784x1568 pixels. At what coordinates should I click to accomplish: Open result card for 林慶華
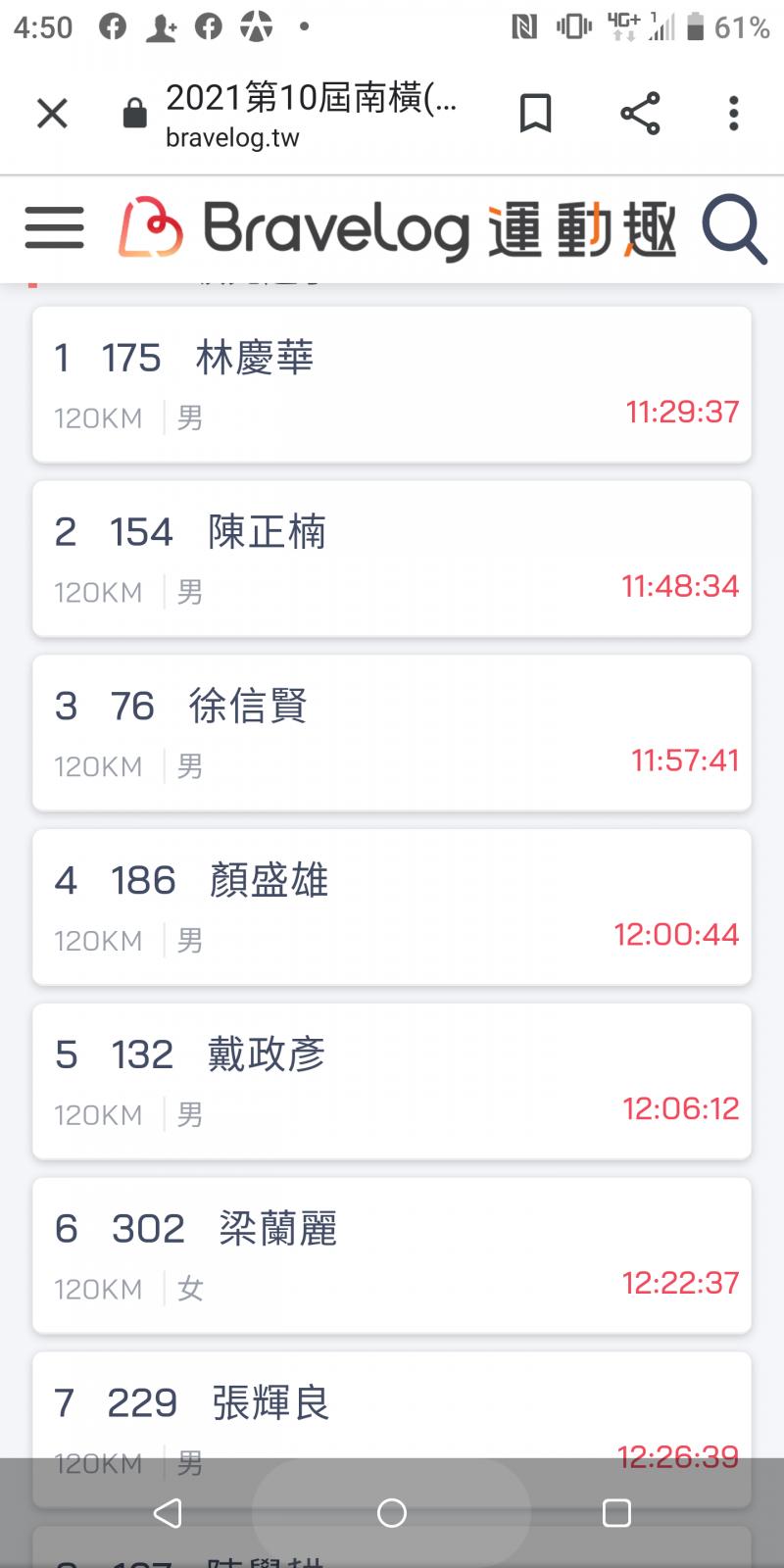click(x=392, y=384)
